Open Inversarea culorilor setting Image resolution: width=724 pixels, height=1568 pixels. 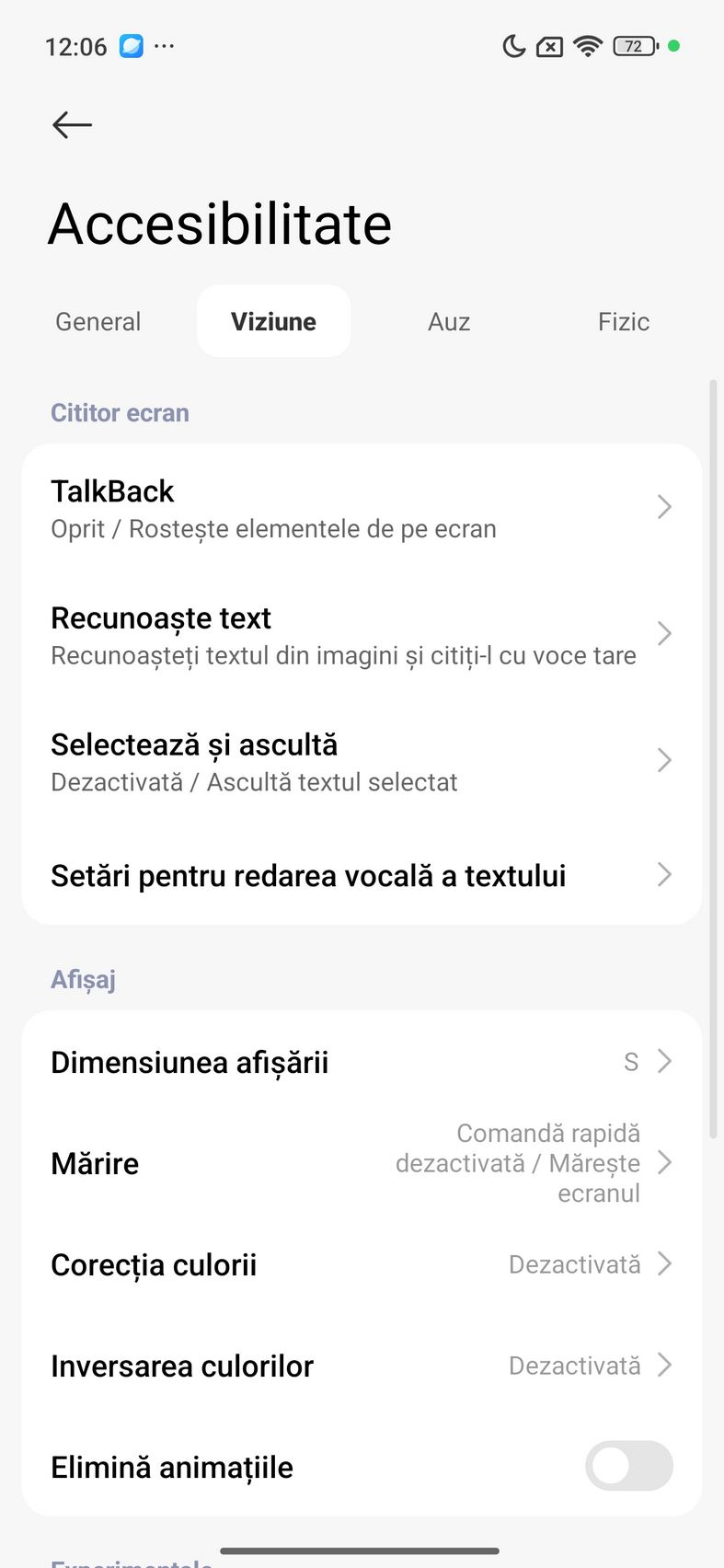[362, 1366]
